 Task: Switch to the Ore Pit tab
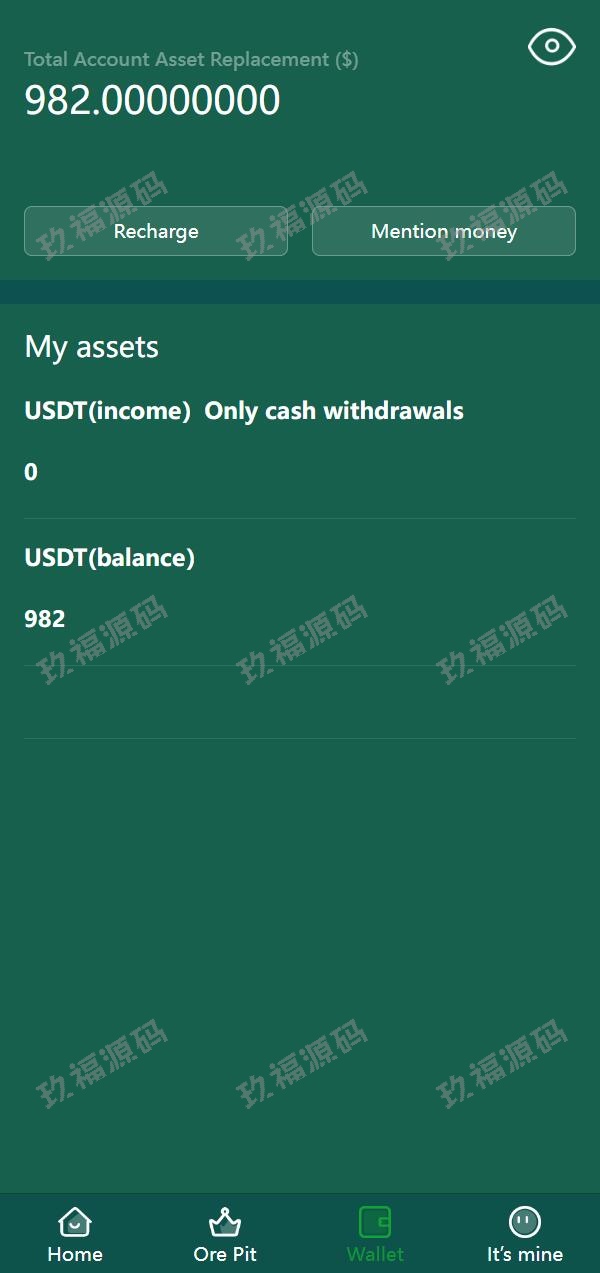tap(225, 1233)
